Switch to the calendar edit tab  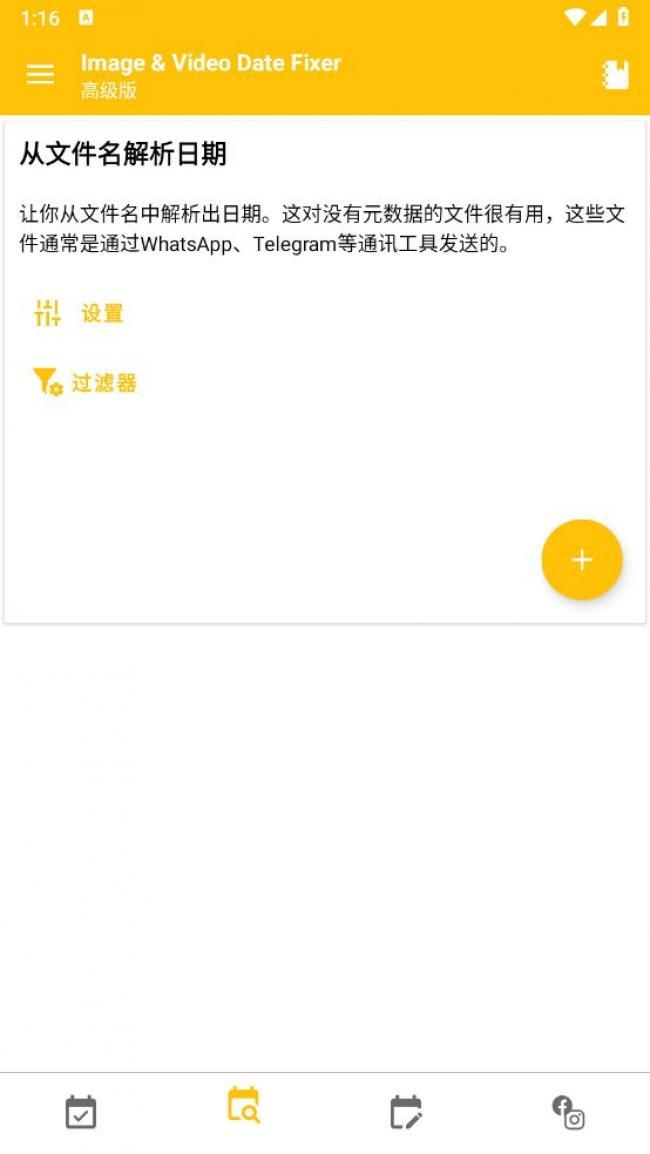point(406,1112)
